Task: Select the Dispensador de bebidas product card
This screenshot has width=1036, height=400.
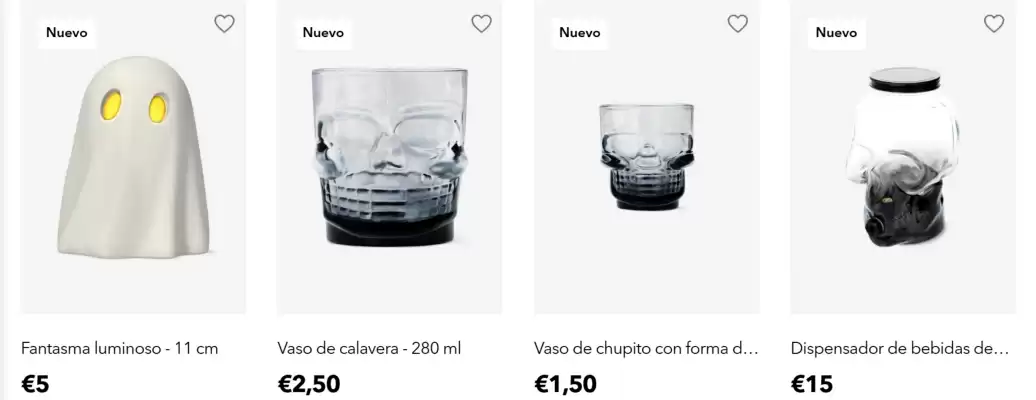Action: tap(899, 349)
